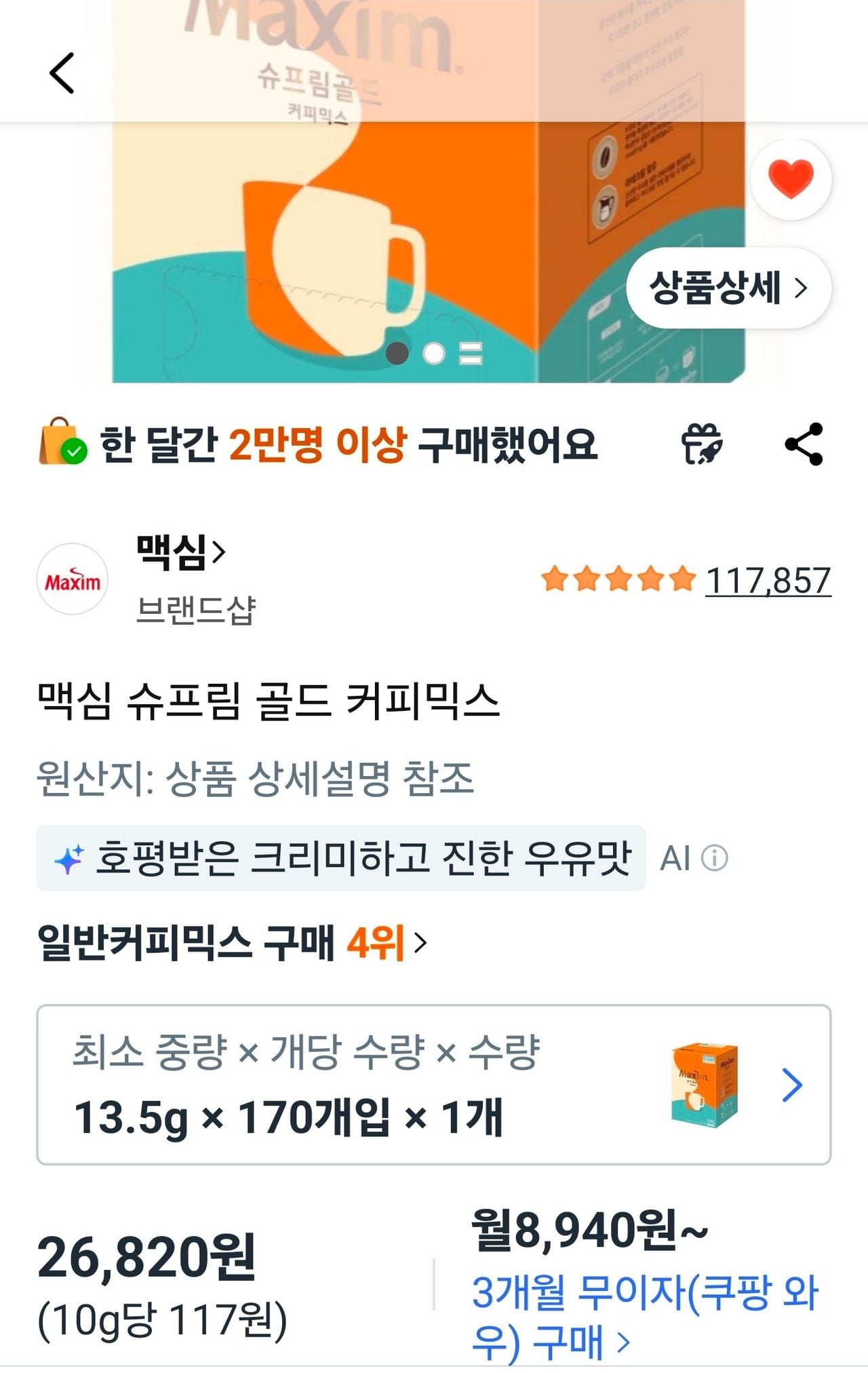
Task: Change the 13.5g × 170개입 option
Action: [434, 1085]
